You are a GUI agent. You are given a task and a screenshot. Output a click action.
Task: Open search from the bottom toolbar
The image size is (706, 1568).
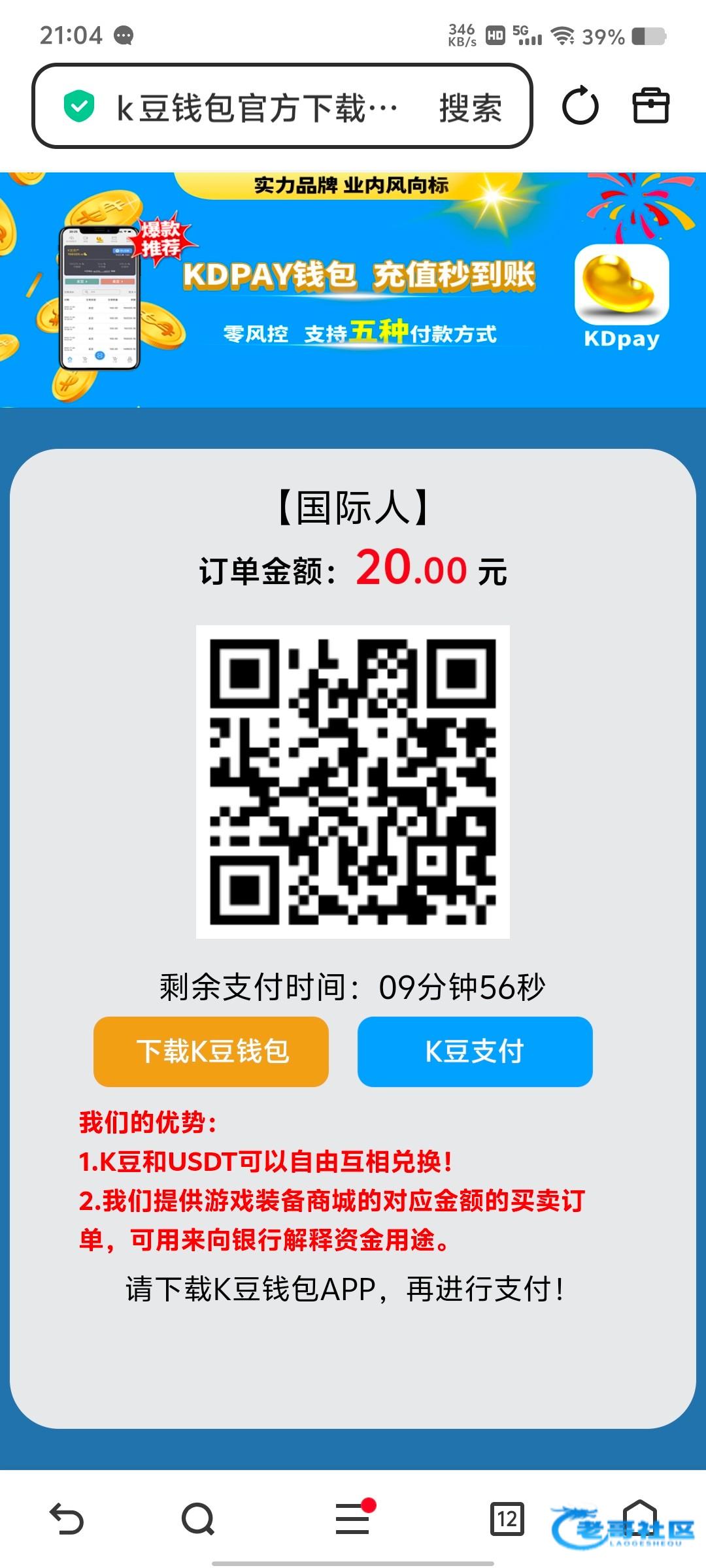click(x=198, y=1518)
